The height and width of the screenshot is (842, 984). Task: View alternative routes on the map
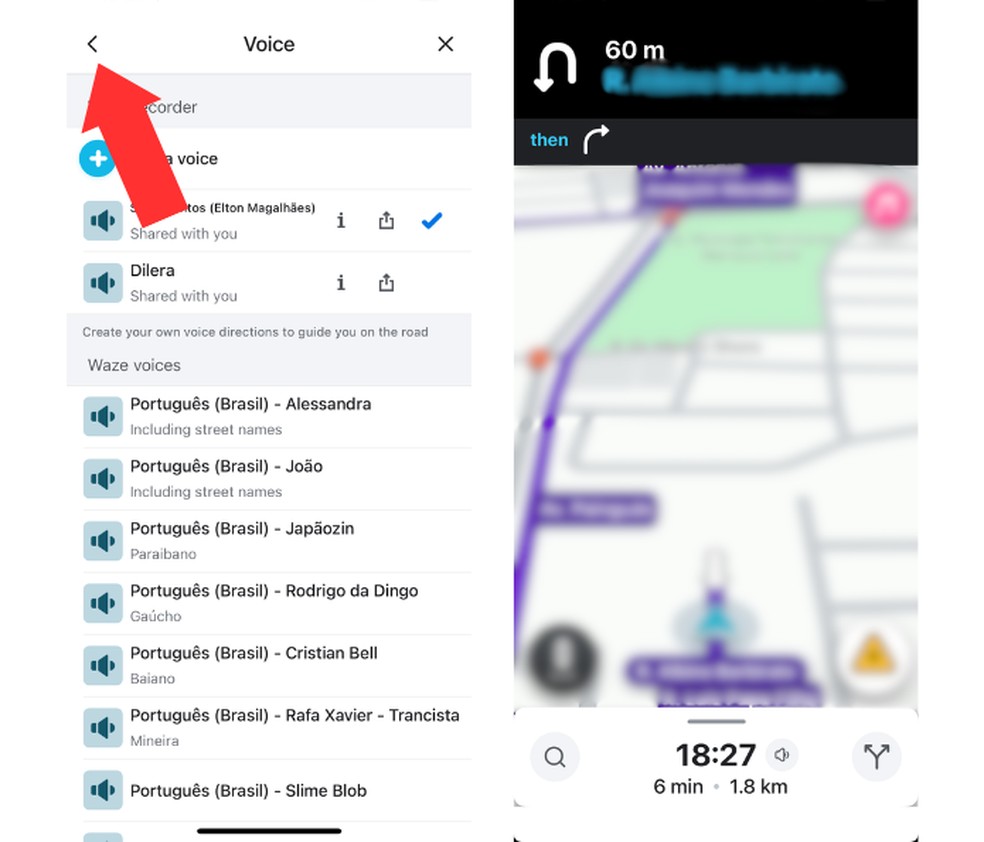pyautogui.click(x=876, y=757)
